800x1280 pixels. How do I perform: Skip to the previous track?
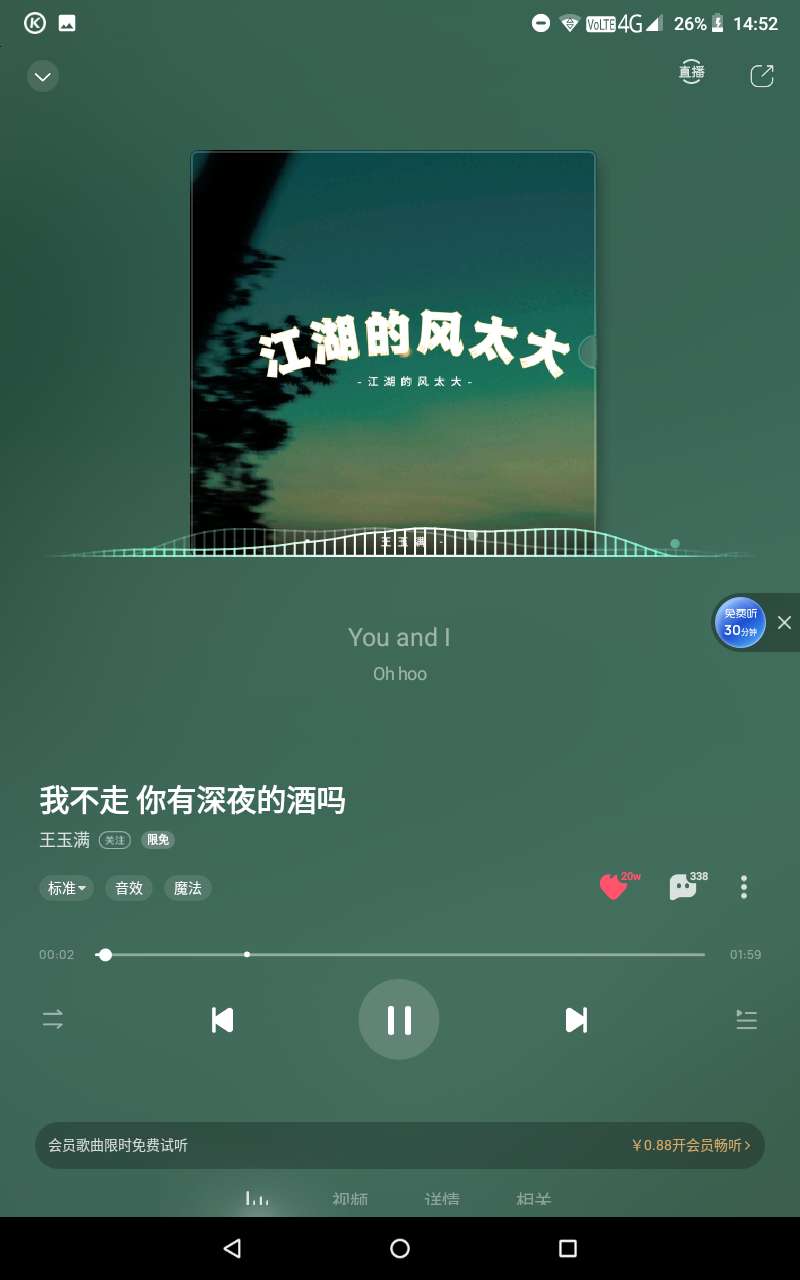tap(223, 1020)
